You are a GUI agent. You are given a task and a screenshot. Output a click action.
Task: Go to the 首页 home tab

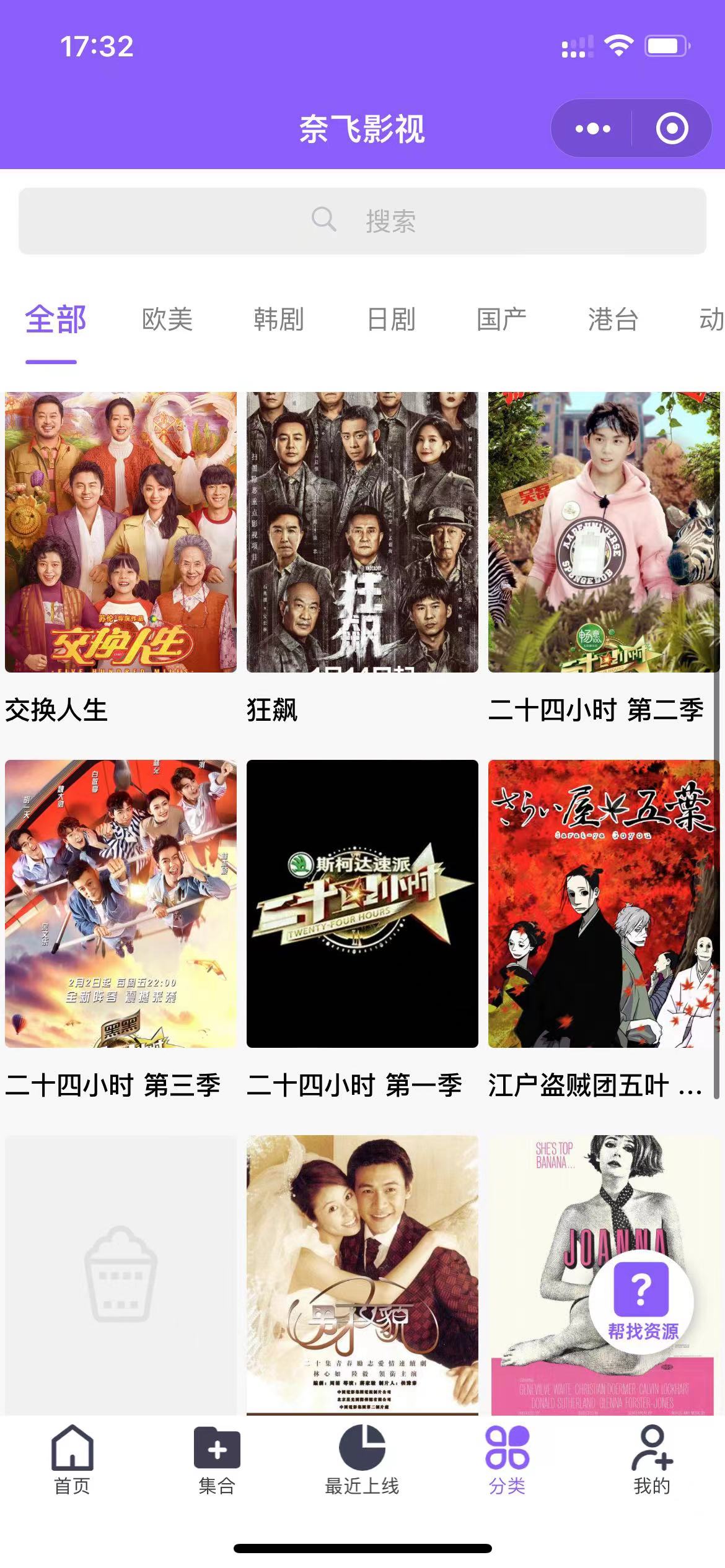(72, 1459)
